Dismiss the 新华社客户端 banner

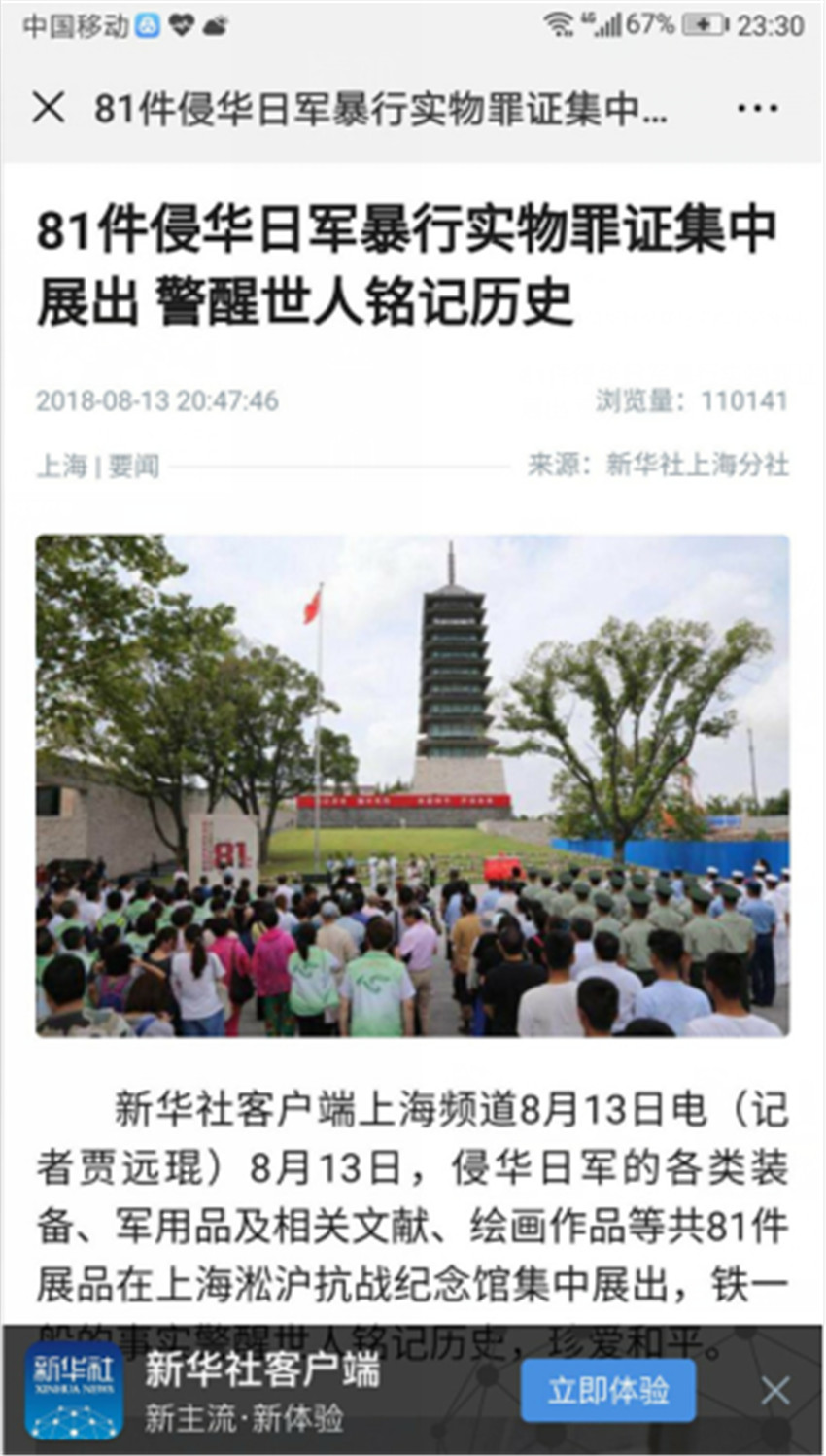775,1391
